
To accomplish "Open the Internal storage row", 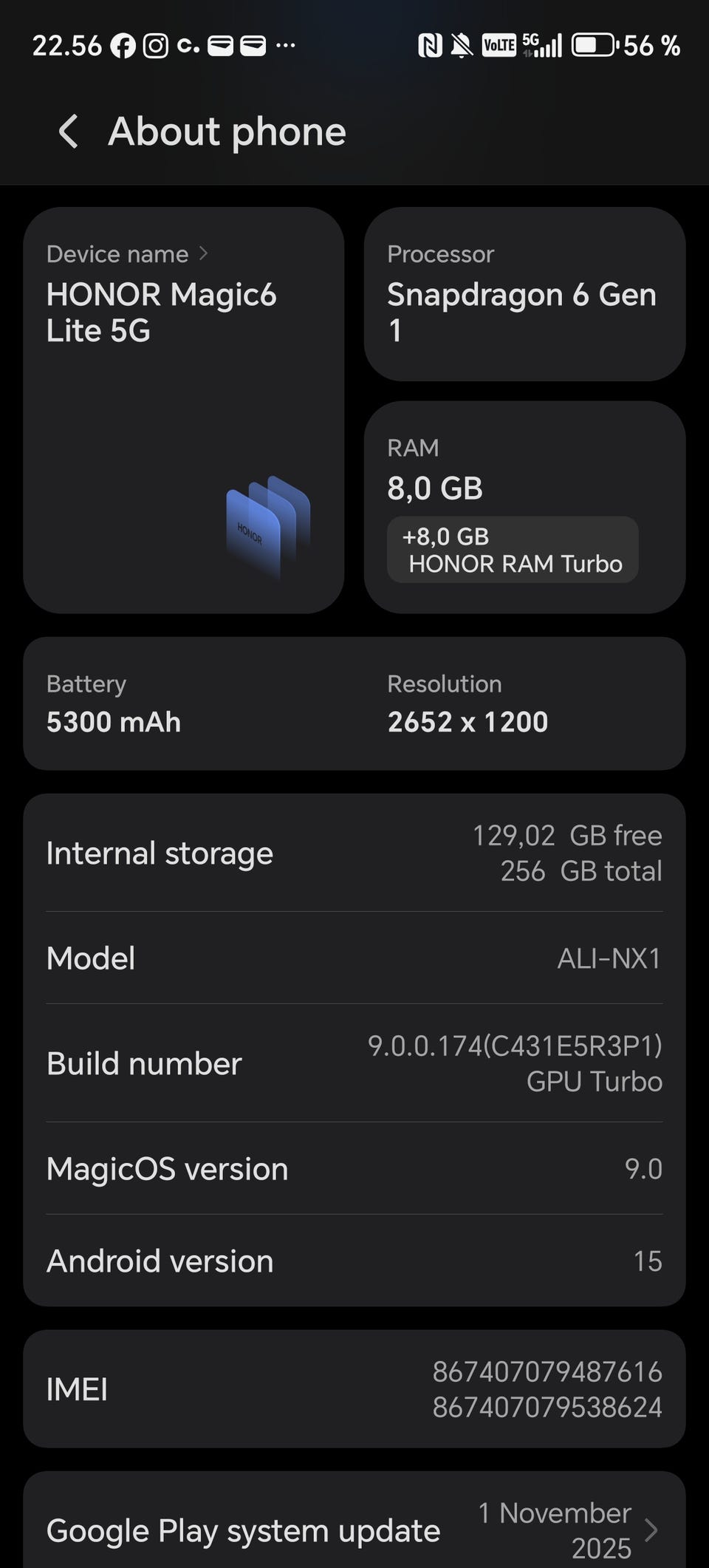I will coord(354,853).
